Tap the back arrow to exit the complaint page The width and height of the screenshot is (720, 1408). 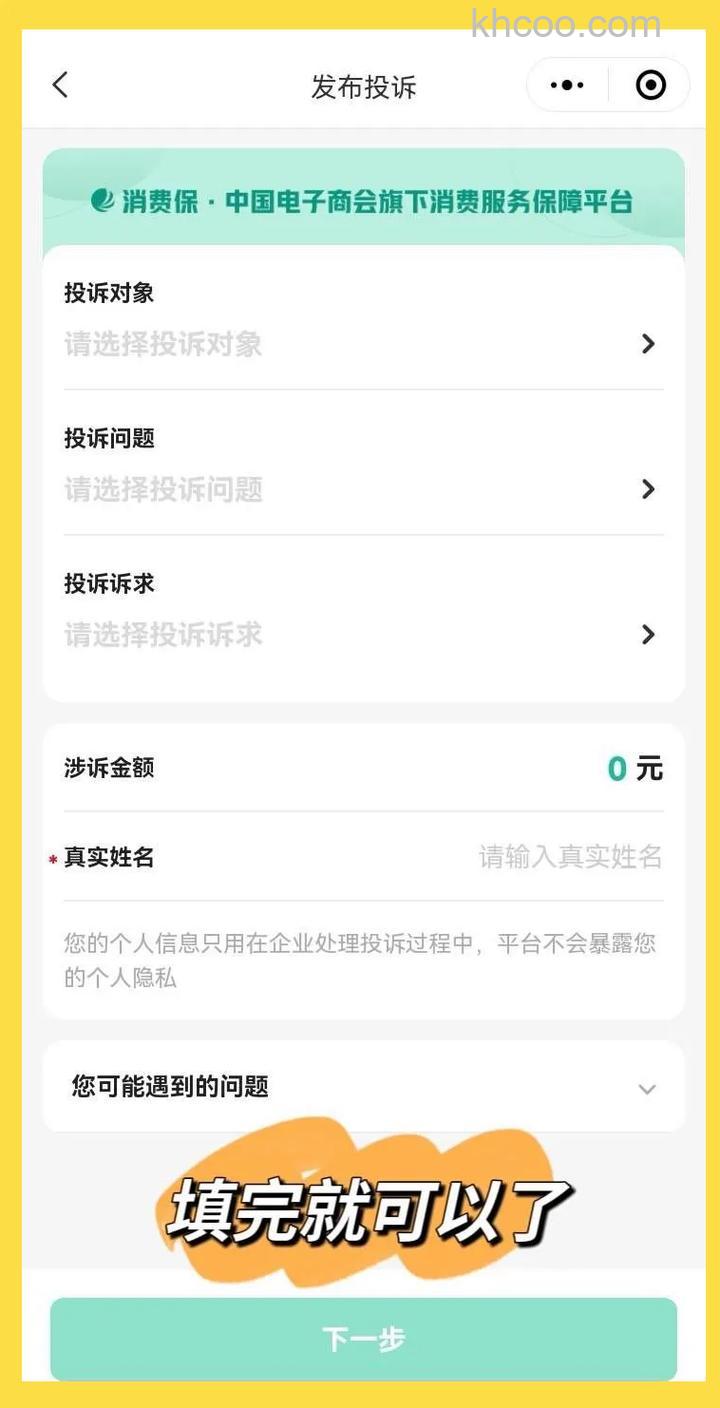point(60,86)
